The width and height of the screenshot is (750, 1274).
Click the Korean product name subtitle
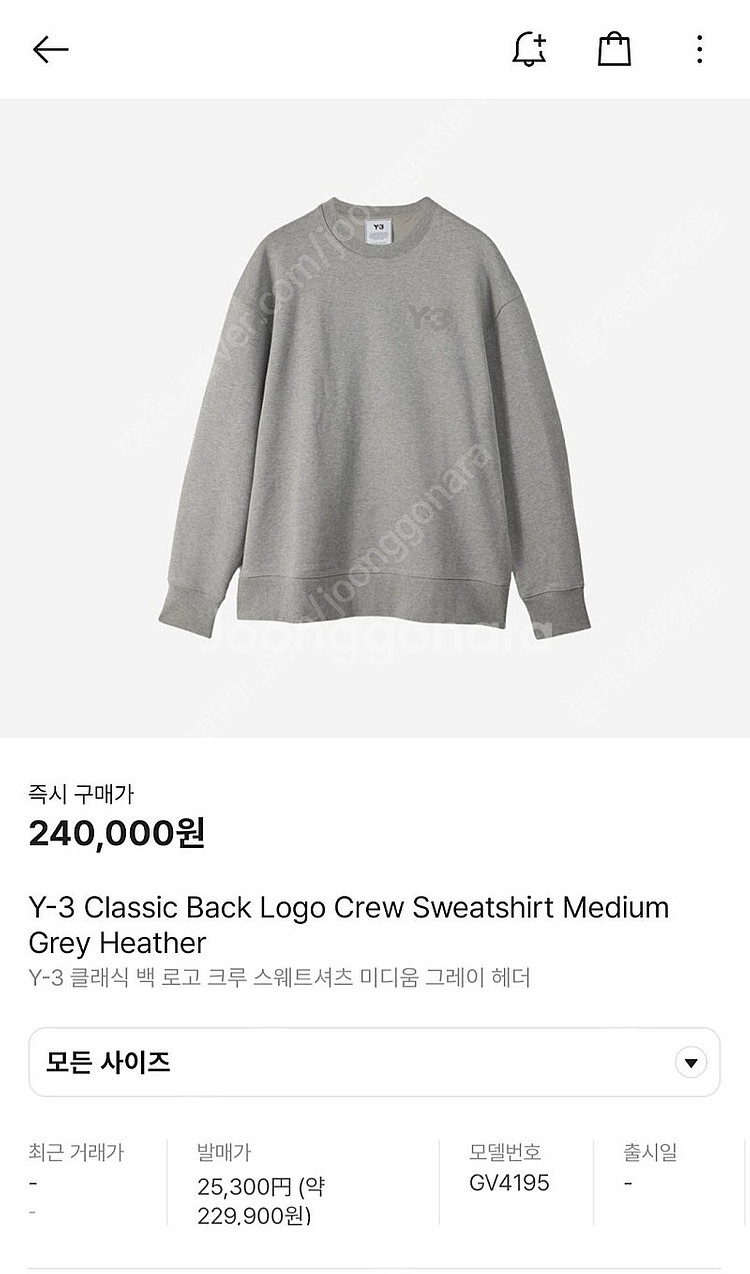tap(280, 977)
